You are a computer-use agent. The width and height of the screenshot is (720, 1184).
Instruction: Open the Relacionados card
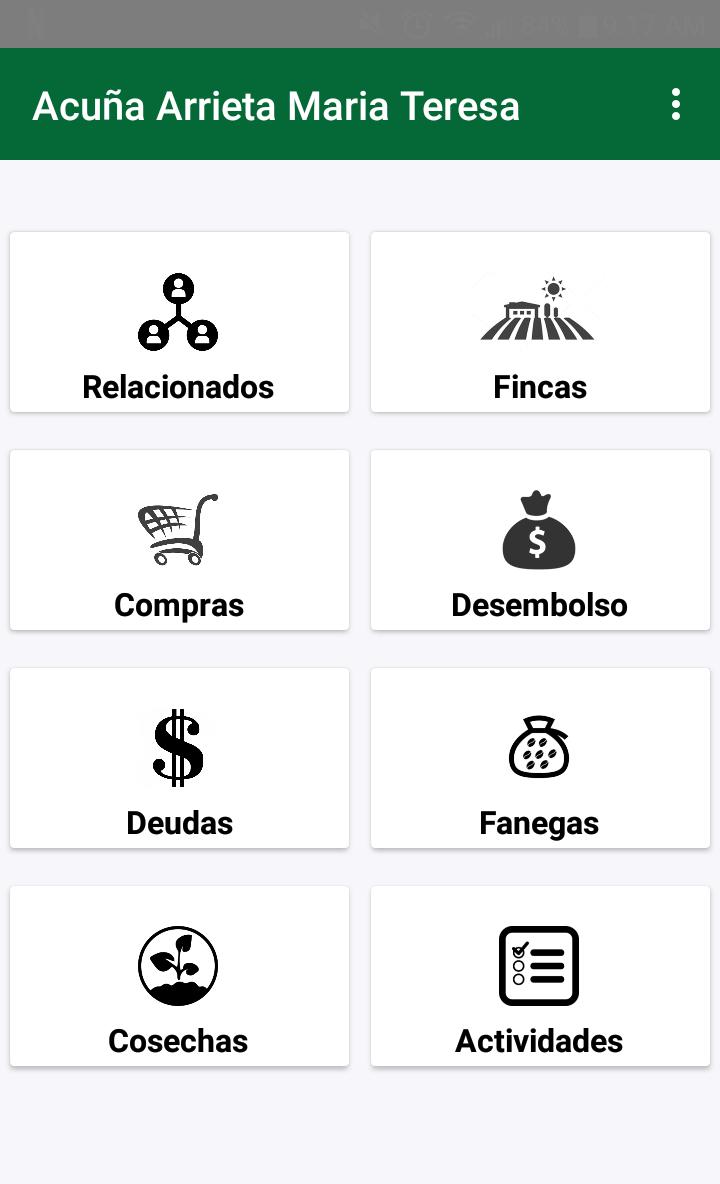[x=180, y=322]
